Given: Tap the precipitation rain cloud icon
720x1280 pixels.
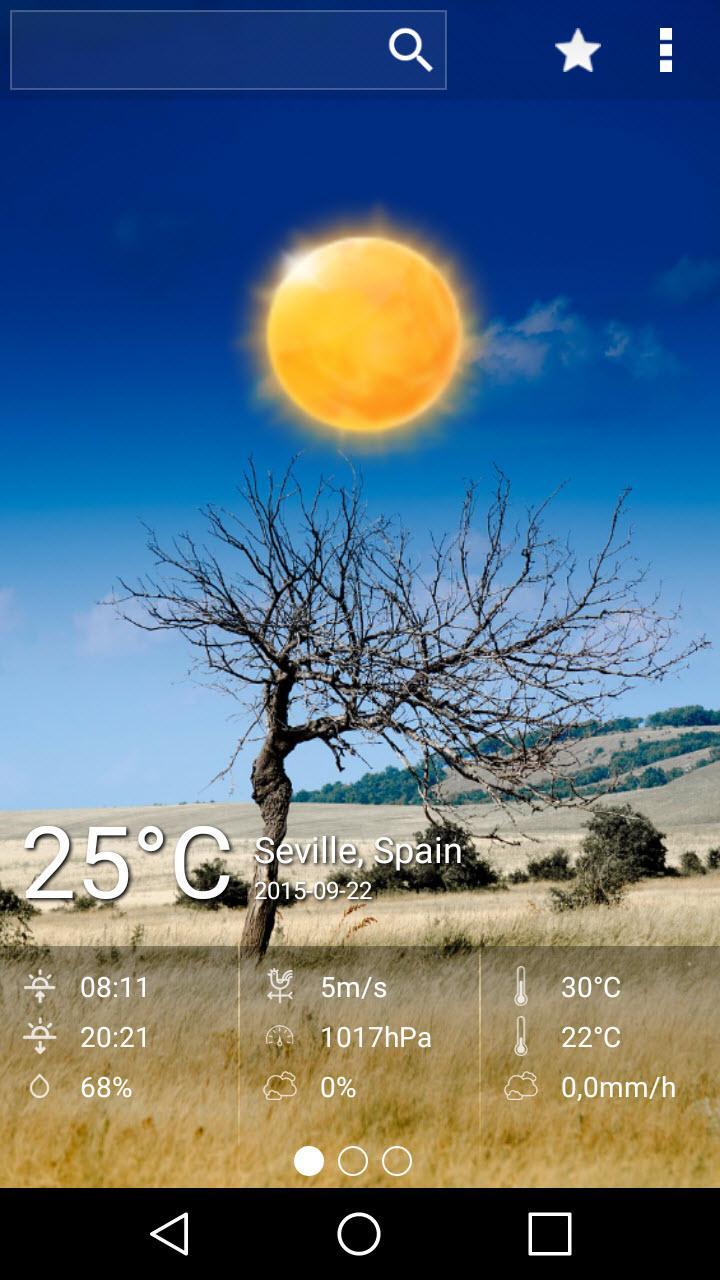Looking at the screenshot, I should pos(522,1087).
